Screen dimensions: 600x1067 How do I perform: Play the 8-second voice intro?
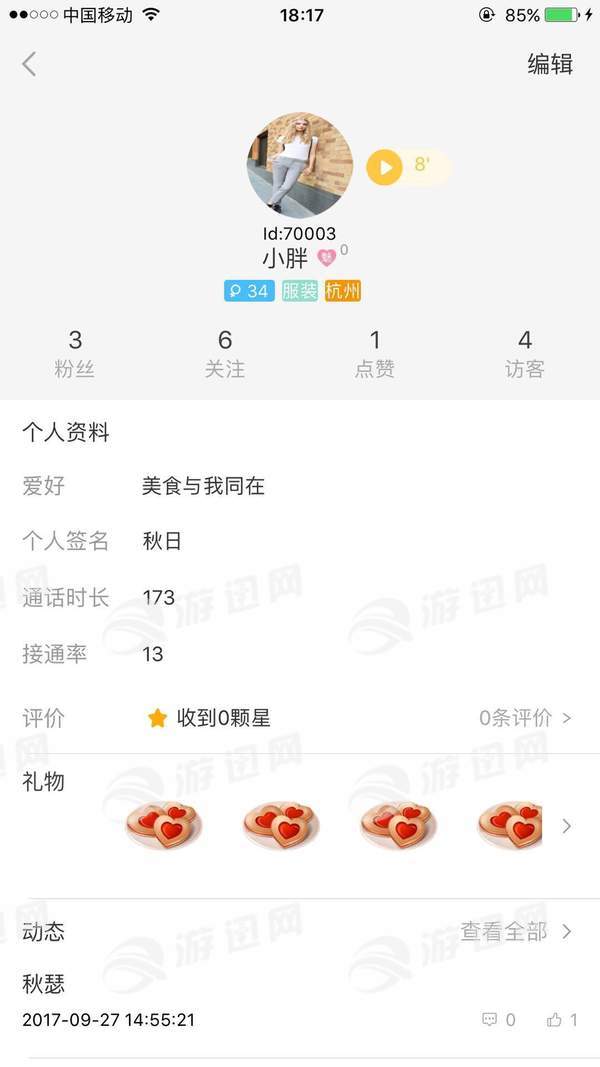[x=385, y=166]
